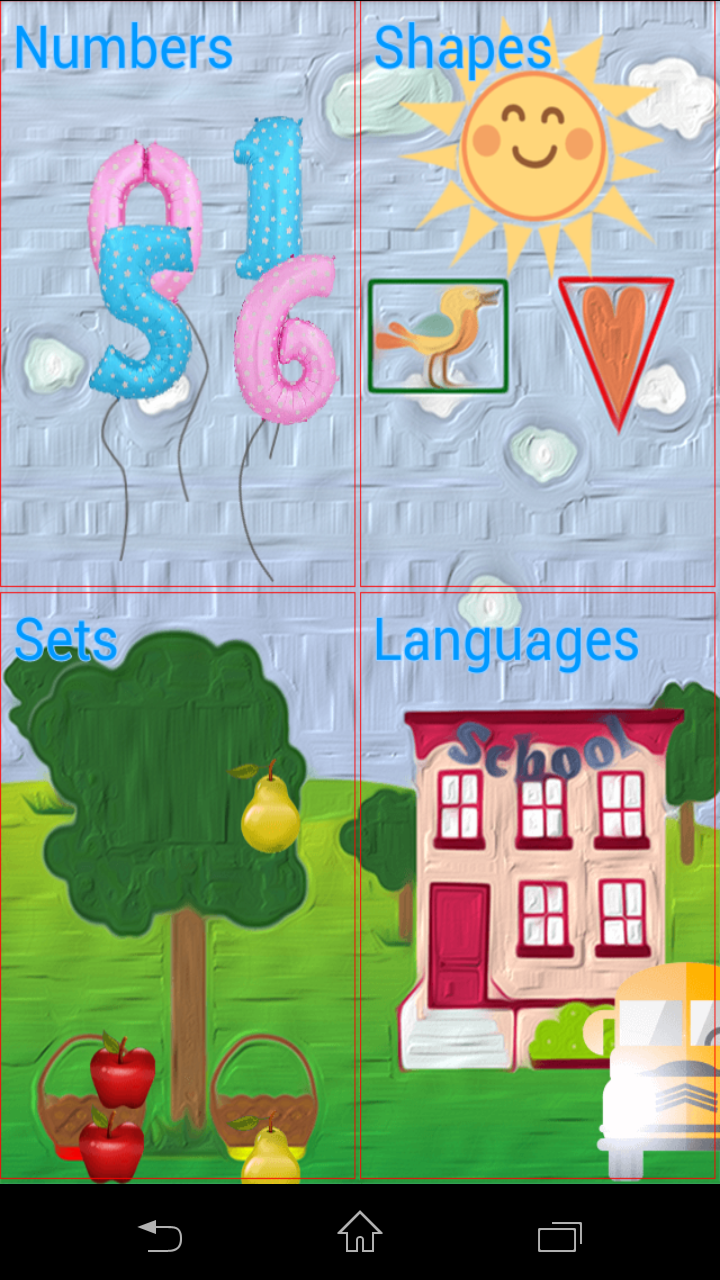Tap the home button in navigation bar

tap(360, 1232)
